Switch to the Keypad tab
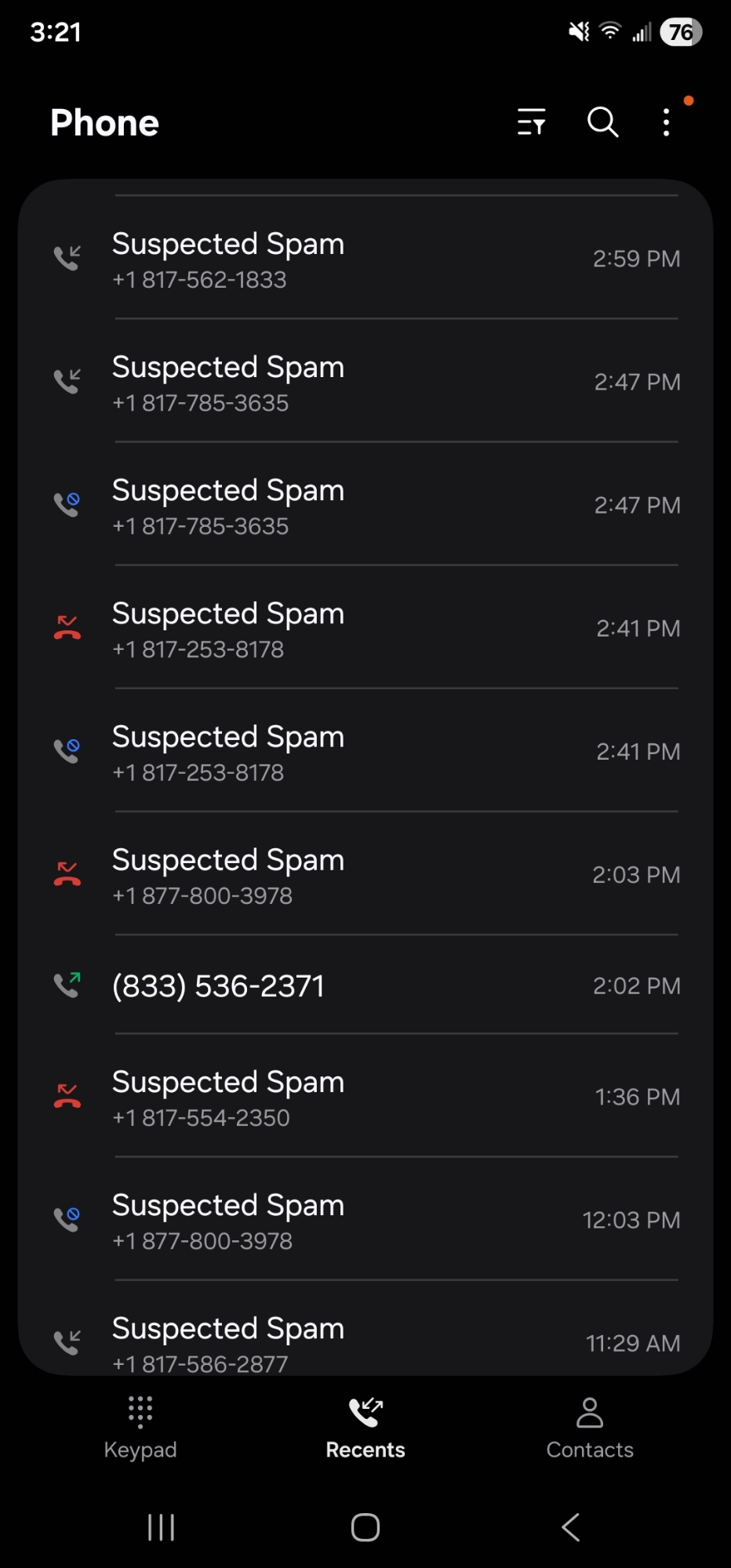The width and height of the screenshot is (731, 1568). tap(140, 1428)
